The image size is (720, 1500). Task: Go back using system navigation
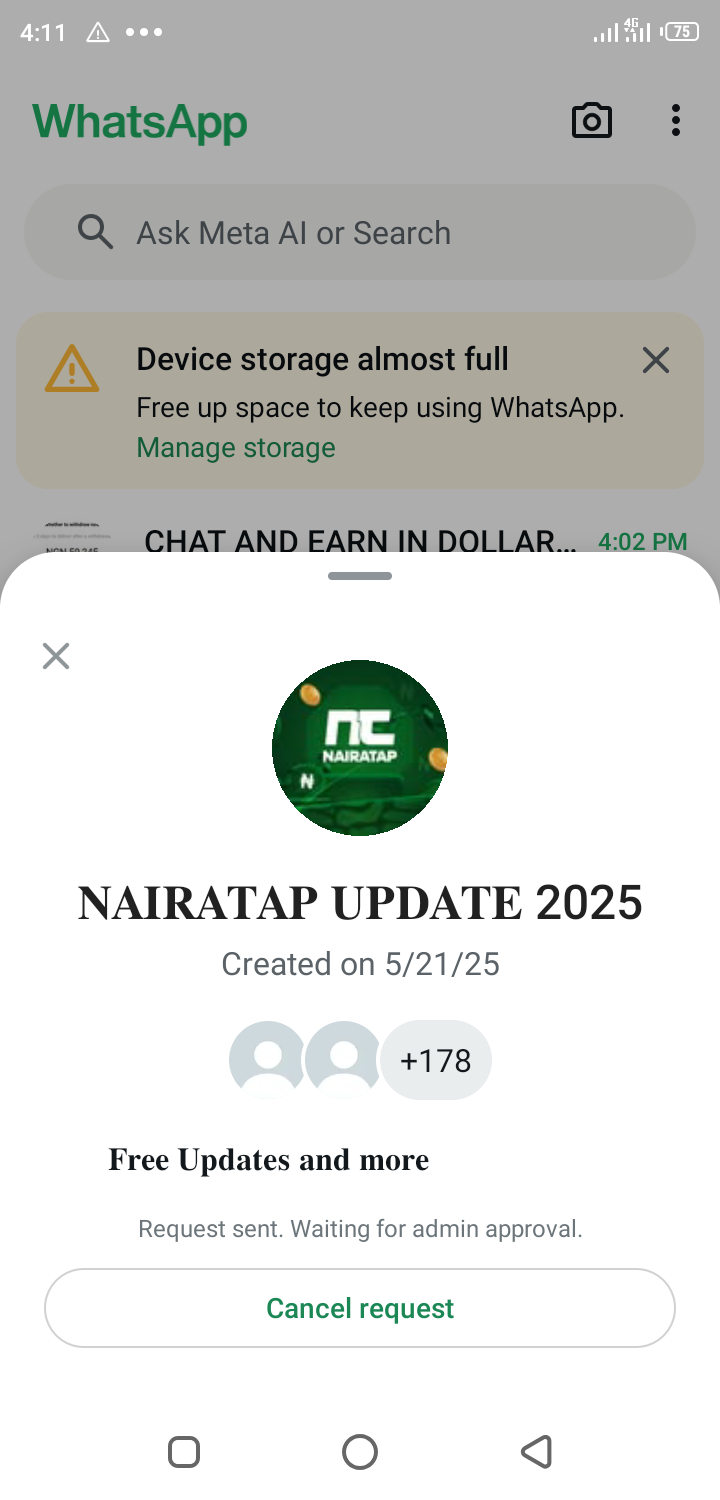pyautogui.click(x=537, y=1451)
